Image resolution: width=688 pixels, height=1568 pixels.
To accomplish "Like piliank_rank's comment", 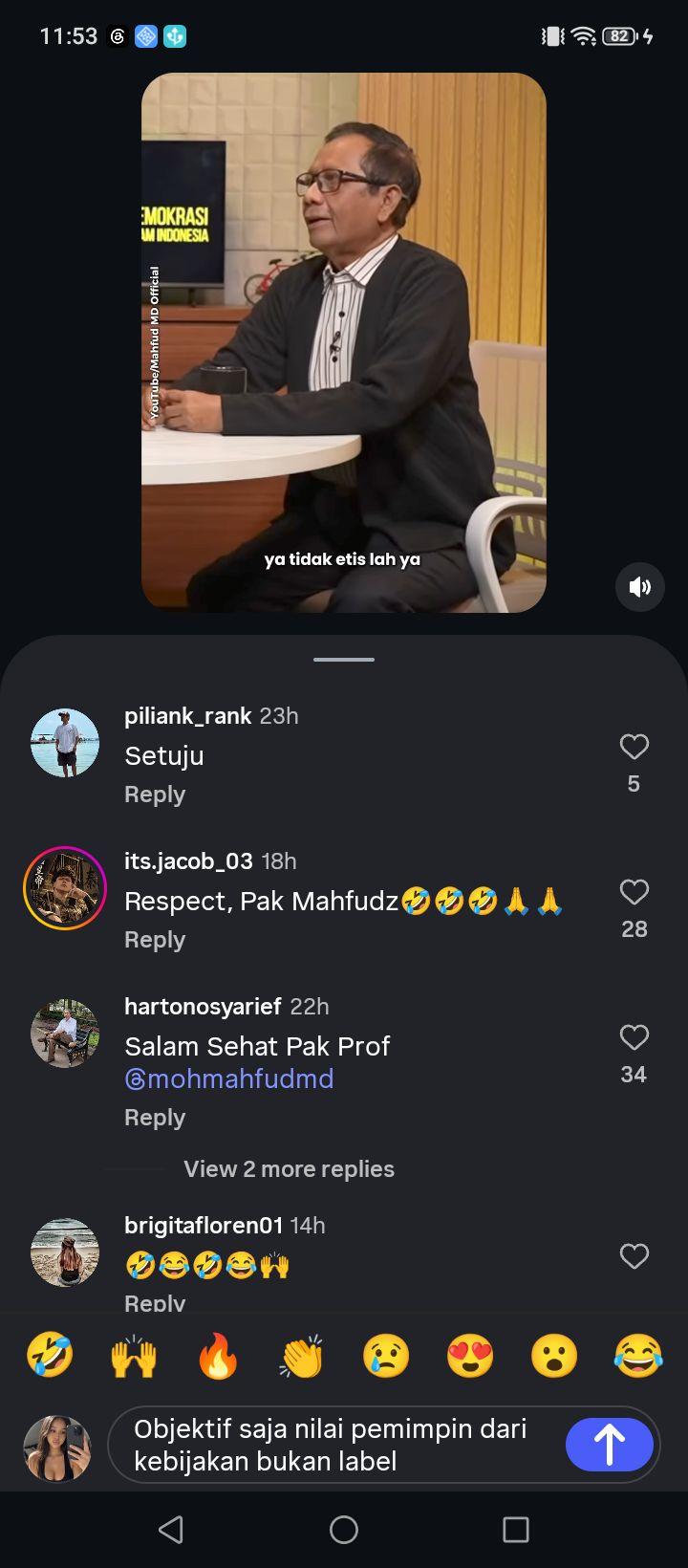I will (x=634, y=747).
